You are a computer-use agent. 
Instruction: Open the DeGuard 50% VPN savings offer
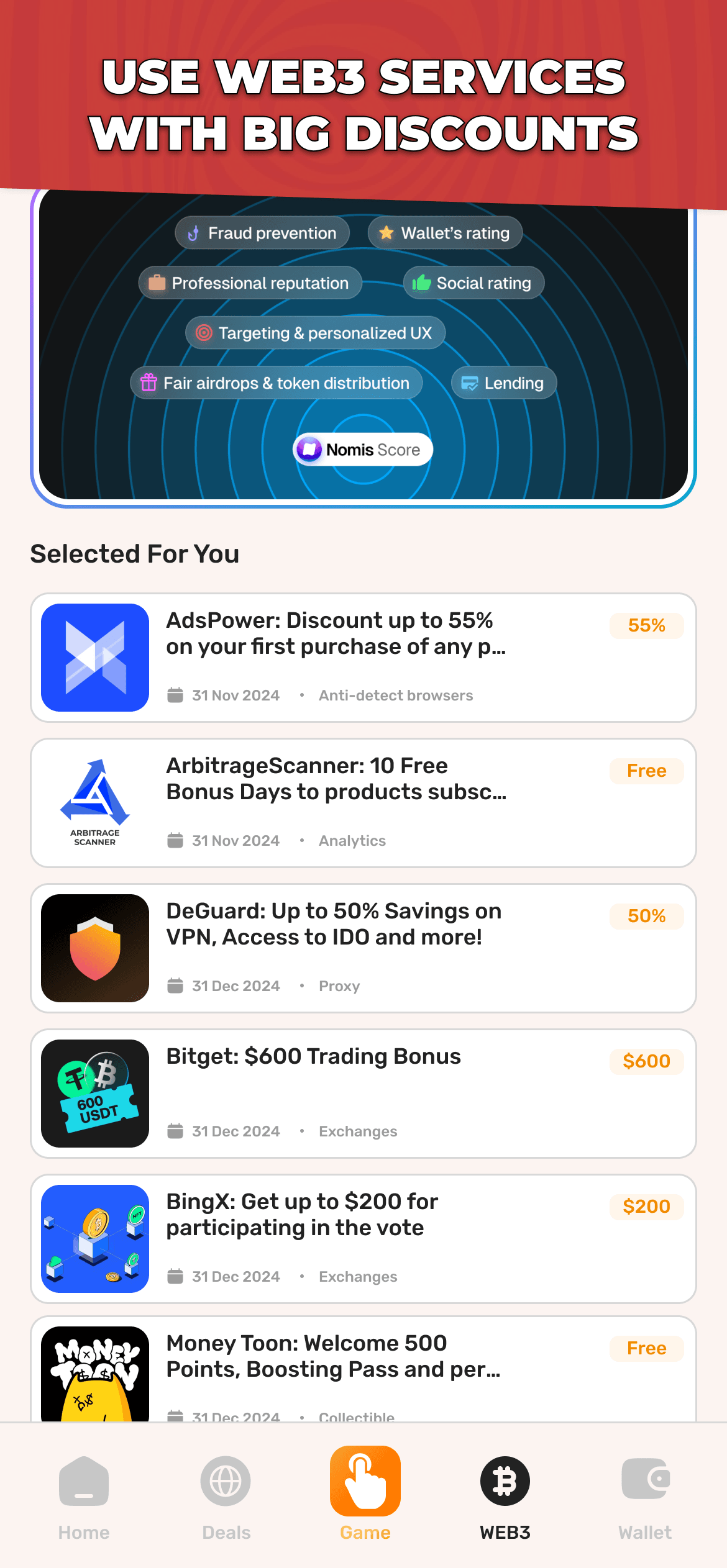(x=363, y=948)
